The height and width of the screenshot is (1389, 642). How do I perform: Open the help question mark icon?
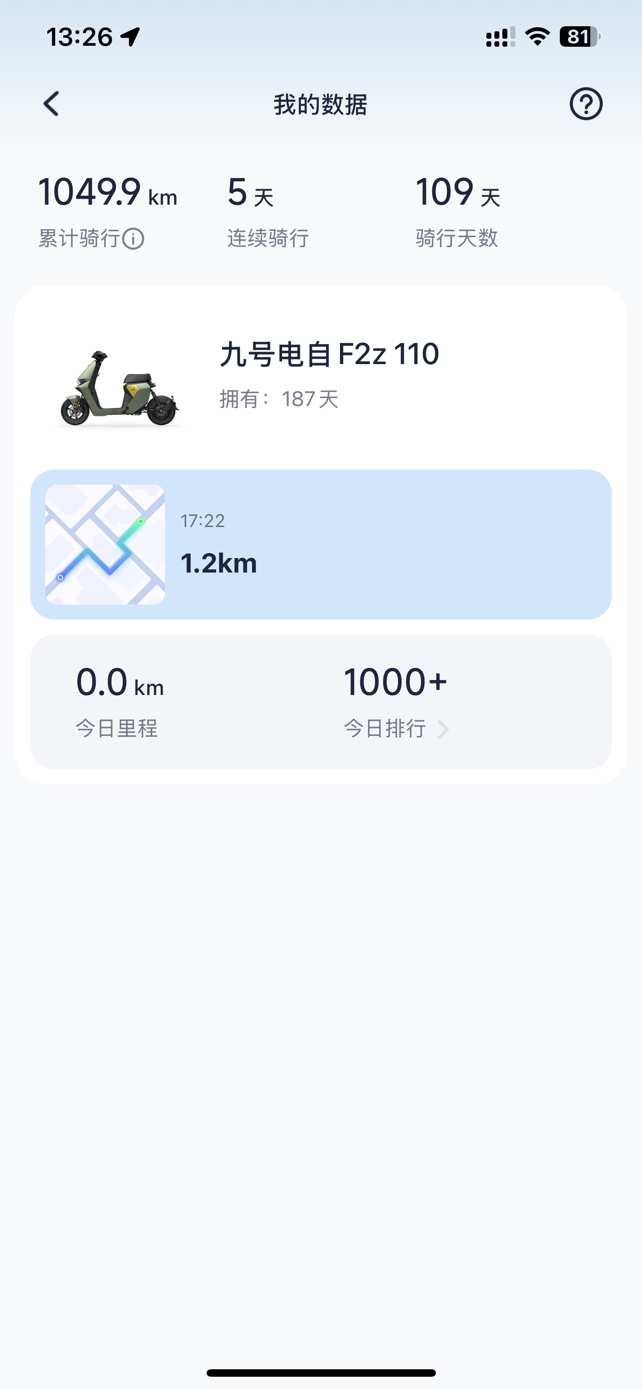(x=586, y=104)
